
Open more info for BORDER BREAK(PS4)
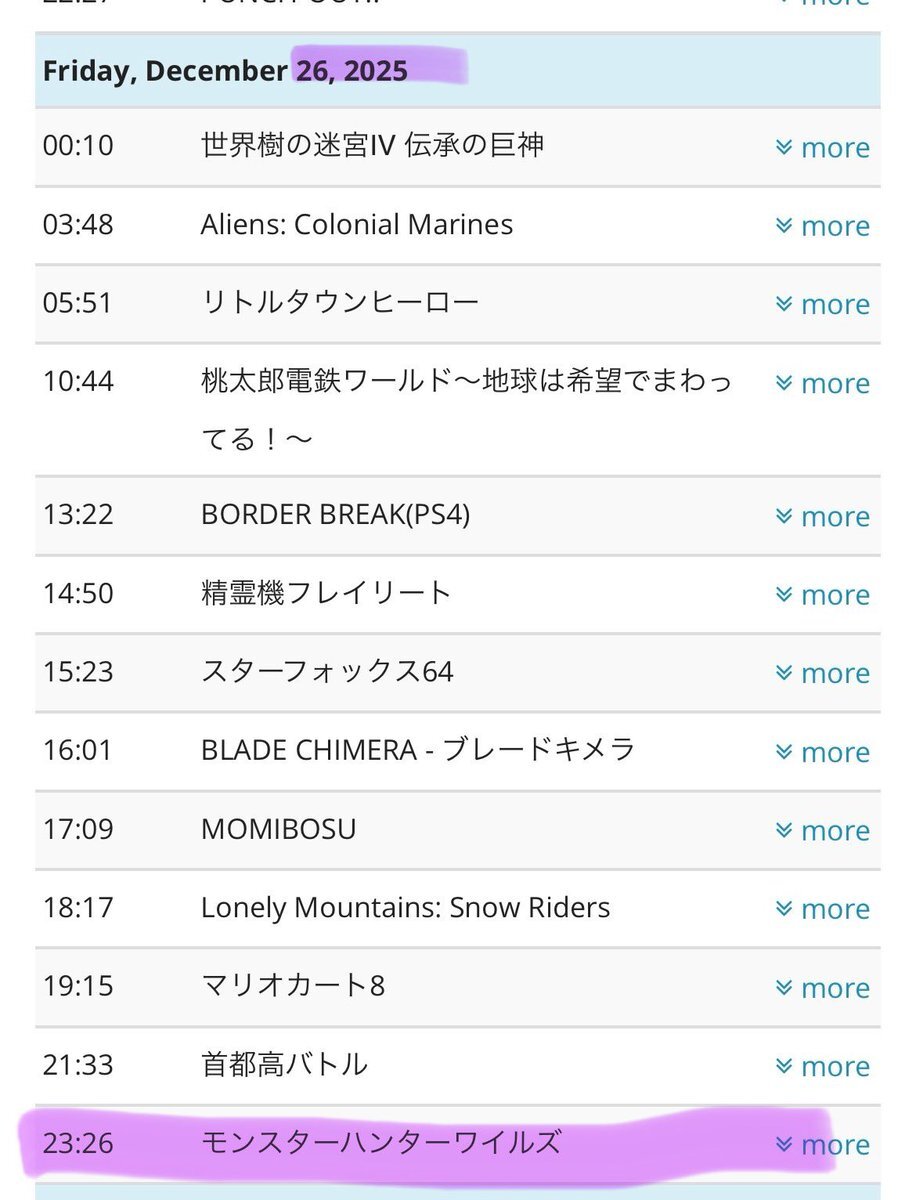point(823,516)
